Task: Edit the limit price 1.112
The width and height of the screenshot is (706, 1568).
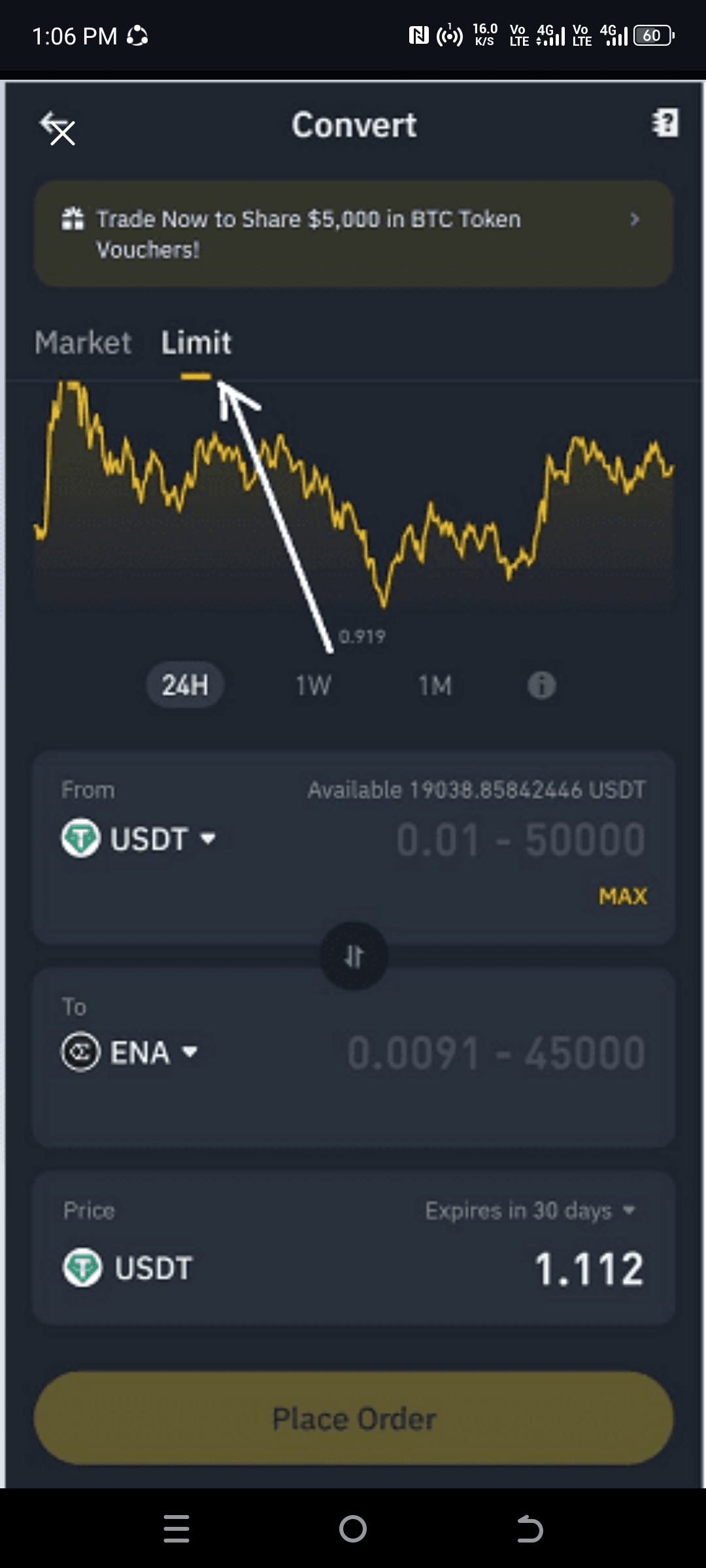Action: point(589,1269)
